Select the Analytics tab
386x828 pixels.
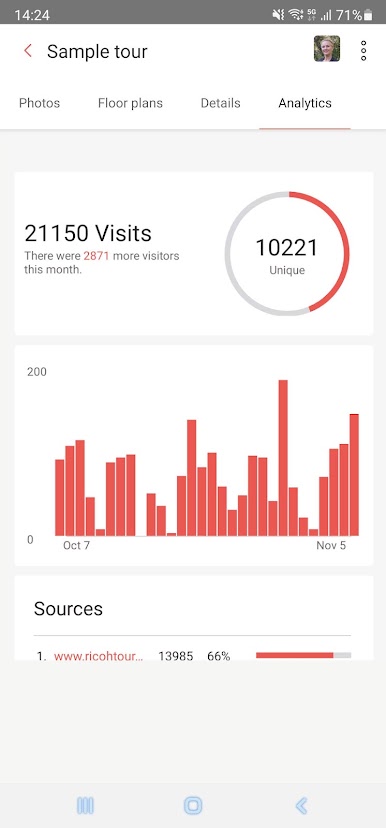(305, 103)
